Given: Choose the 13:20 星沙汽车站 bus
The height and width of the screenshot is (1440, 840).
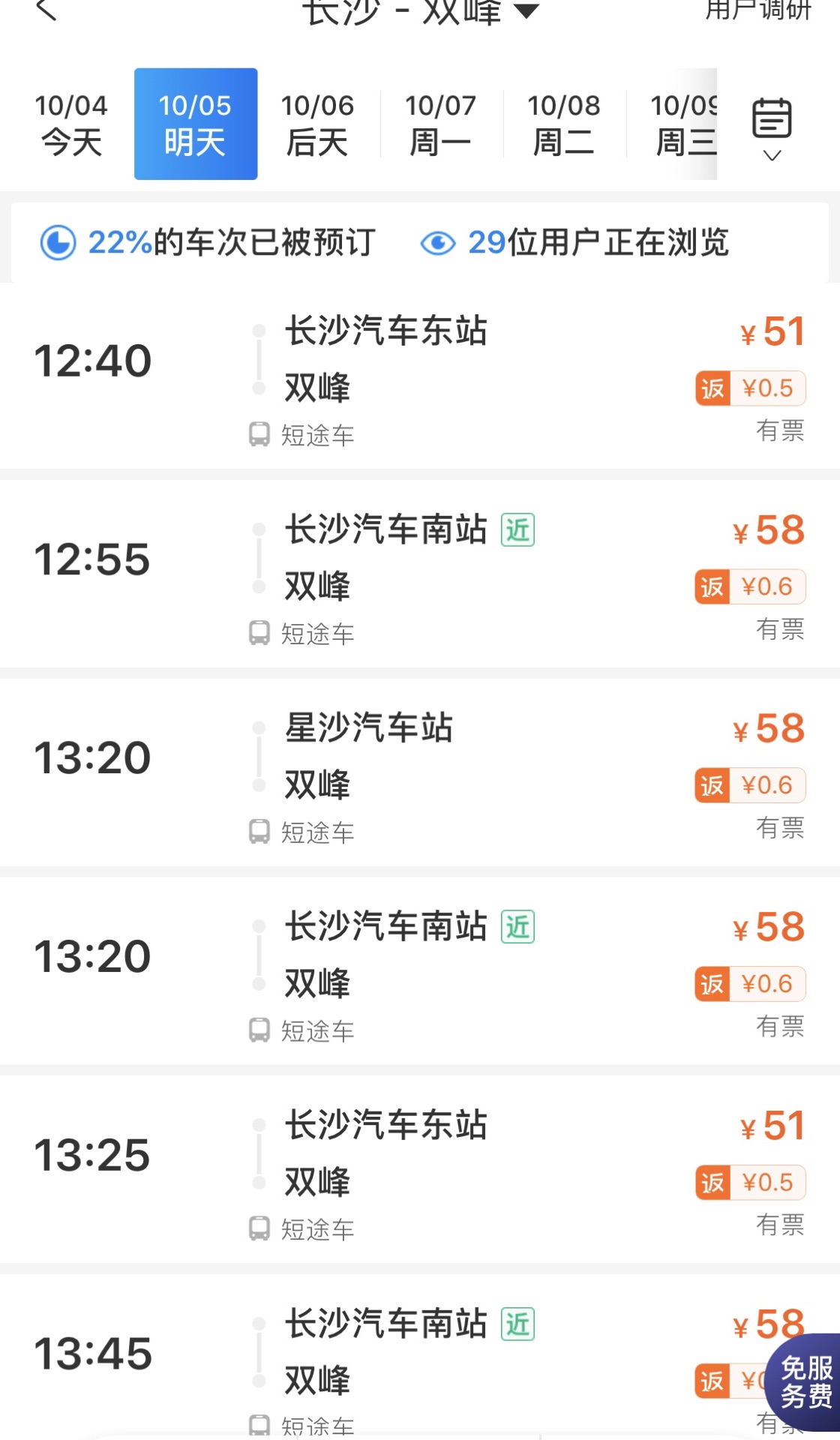Looking at the screenshot, I should 420,773.
